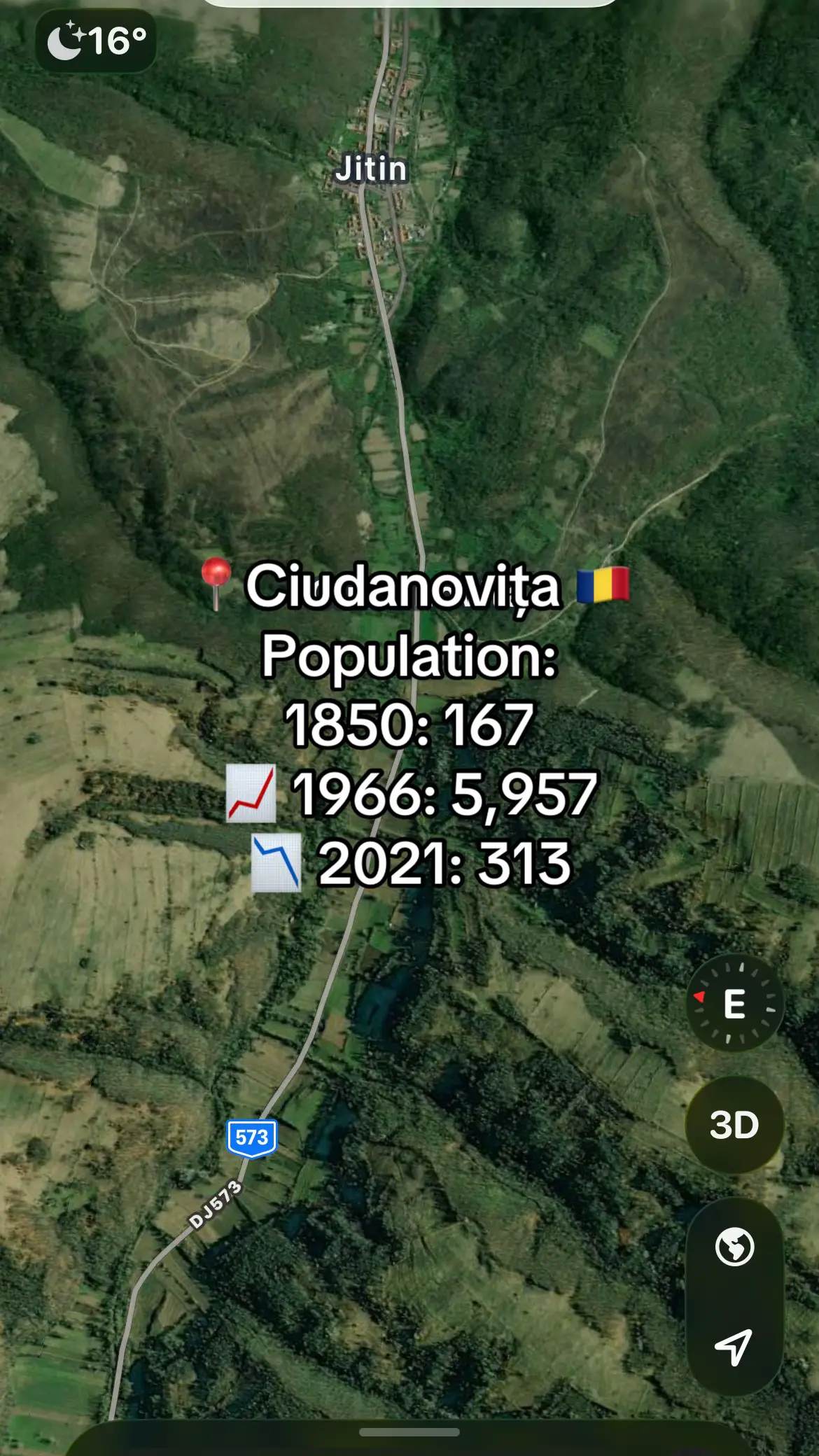This screenshot has width=819, height=1456.
Task: Tap the bottom sheet grabber handle
Action: [x=409, y=1432]
